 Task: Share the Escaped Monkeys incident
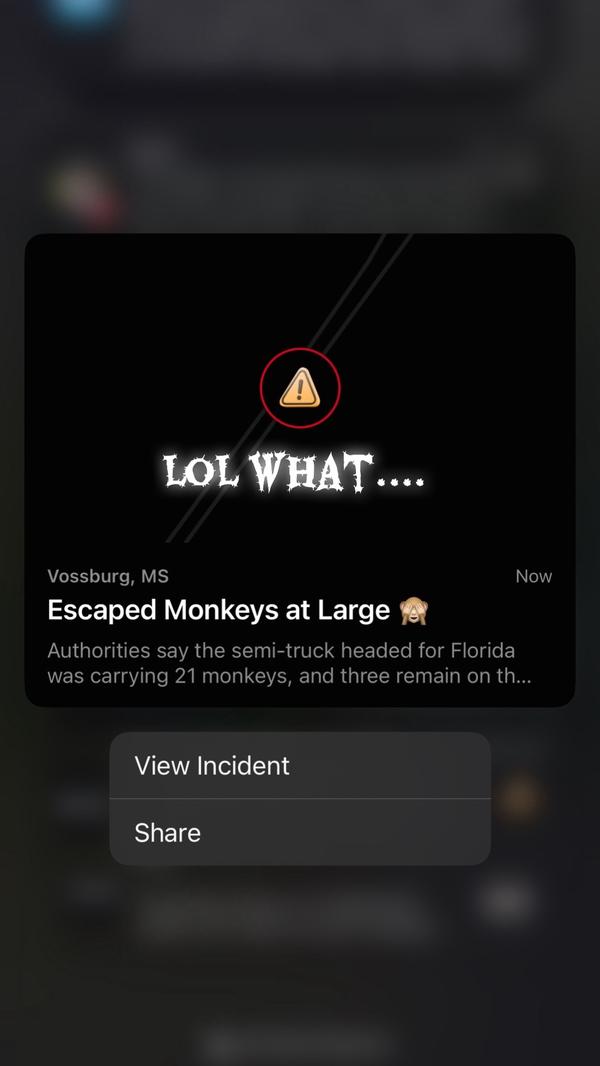click(x=299, y=833)
